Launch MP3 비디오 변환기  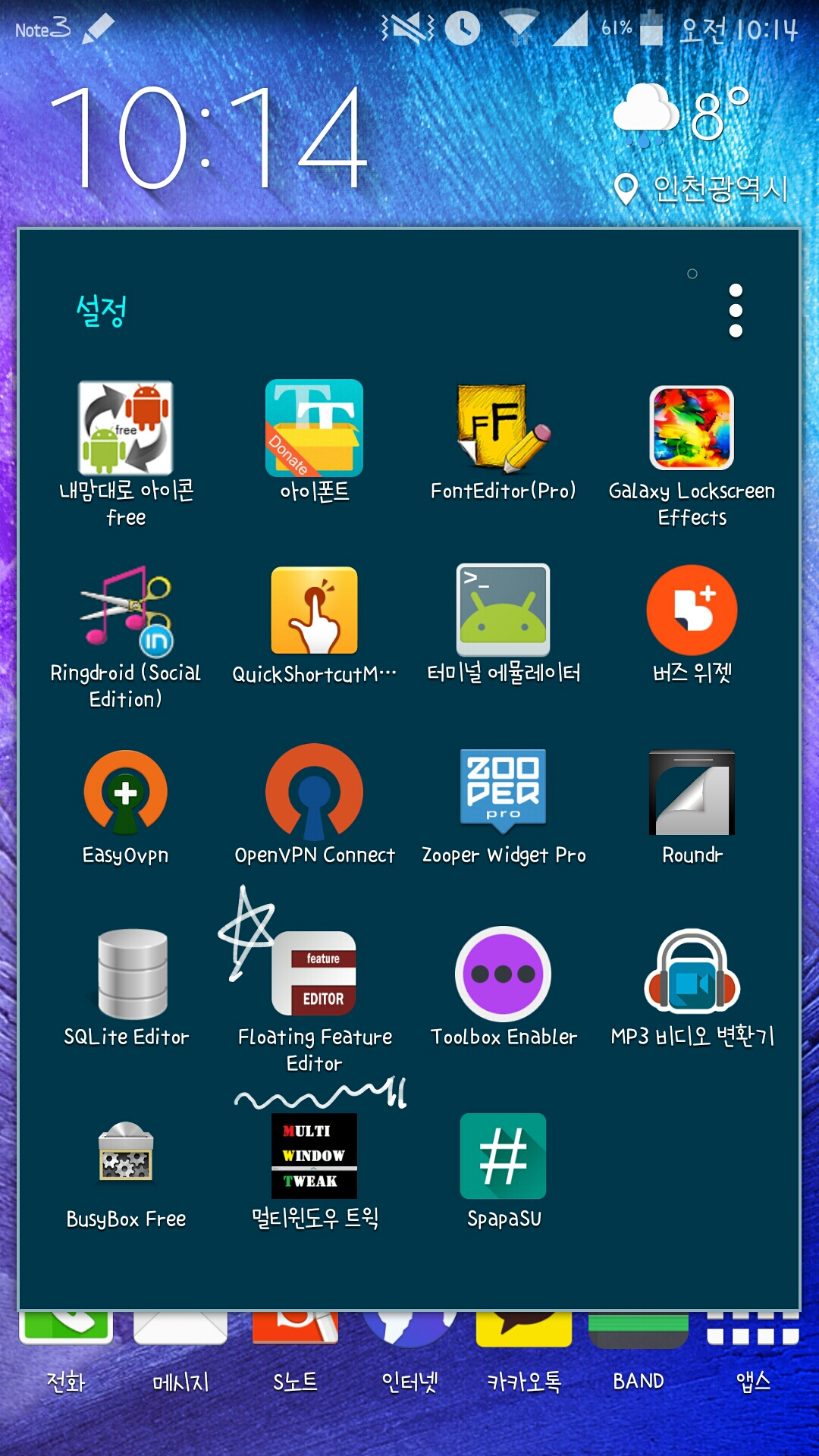click(x=692, y=974)
